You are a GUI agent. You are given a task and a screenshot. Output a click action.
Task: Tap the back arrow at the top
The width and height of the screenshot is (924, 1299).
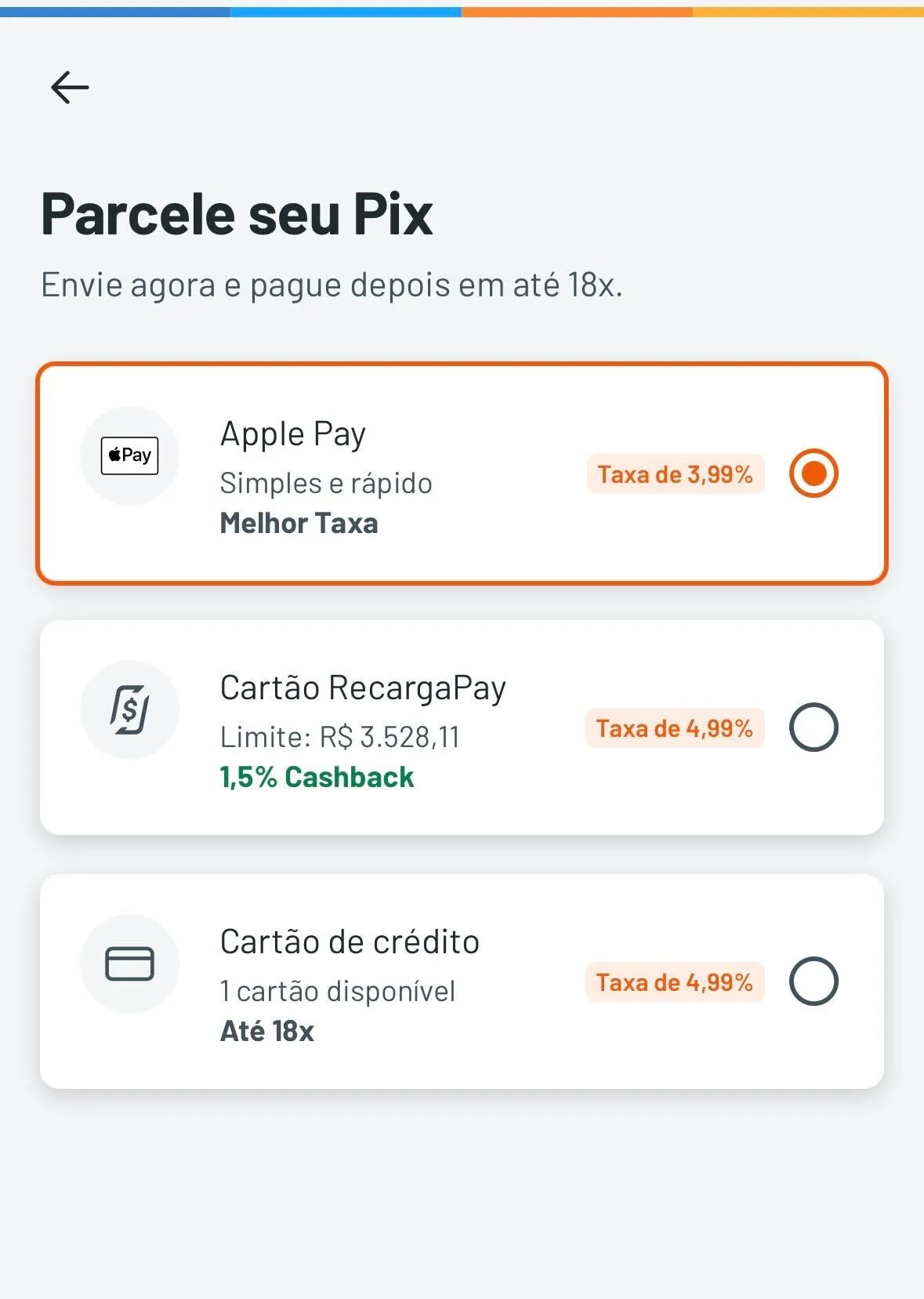coord(70,86)
